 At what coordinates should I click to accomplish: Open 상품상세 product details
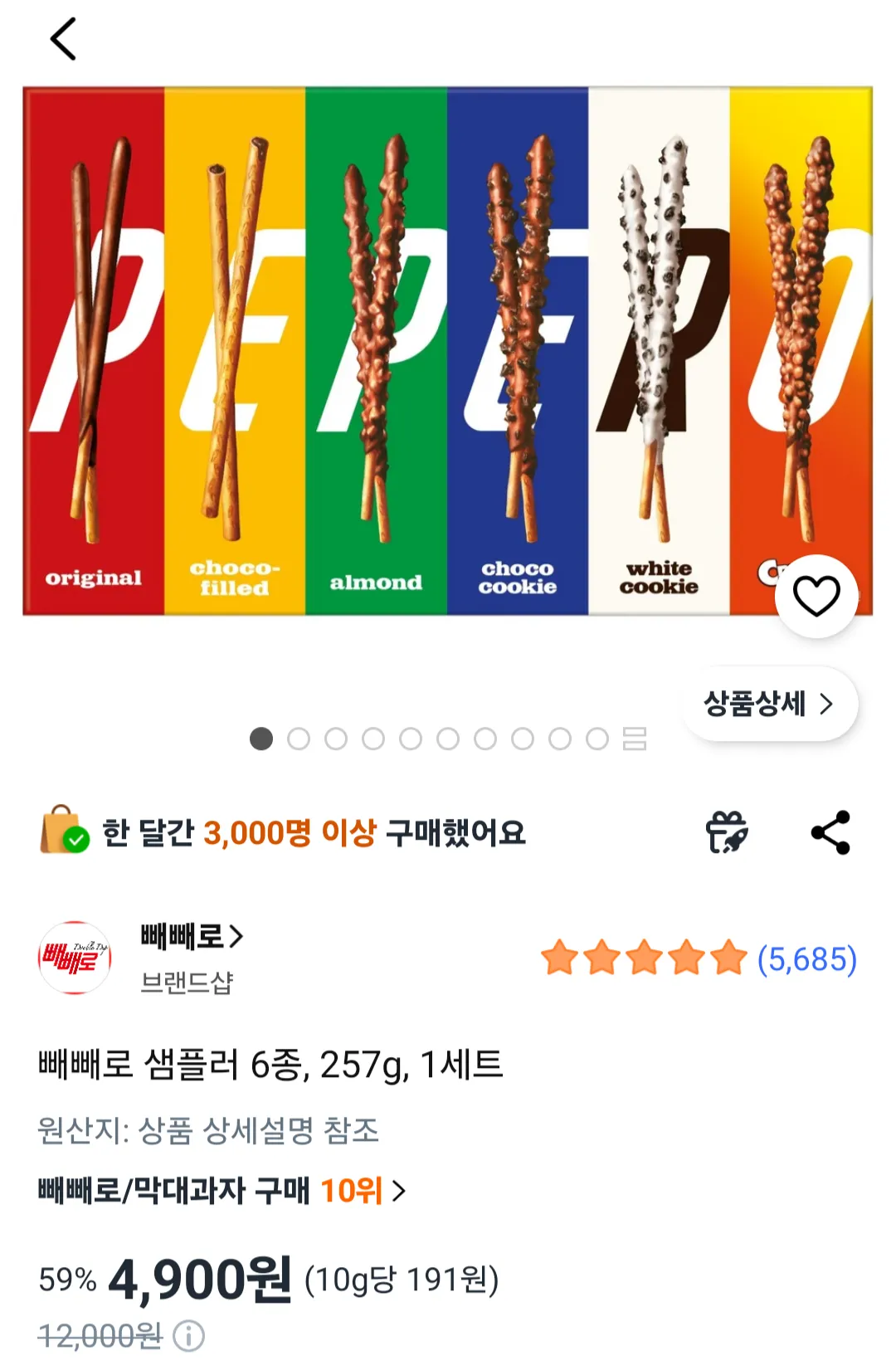tap(768, 704)
